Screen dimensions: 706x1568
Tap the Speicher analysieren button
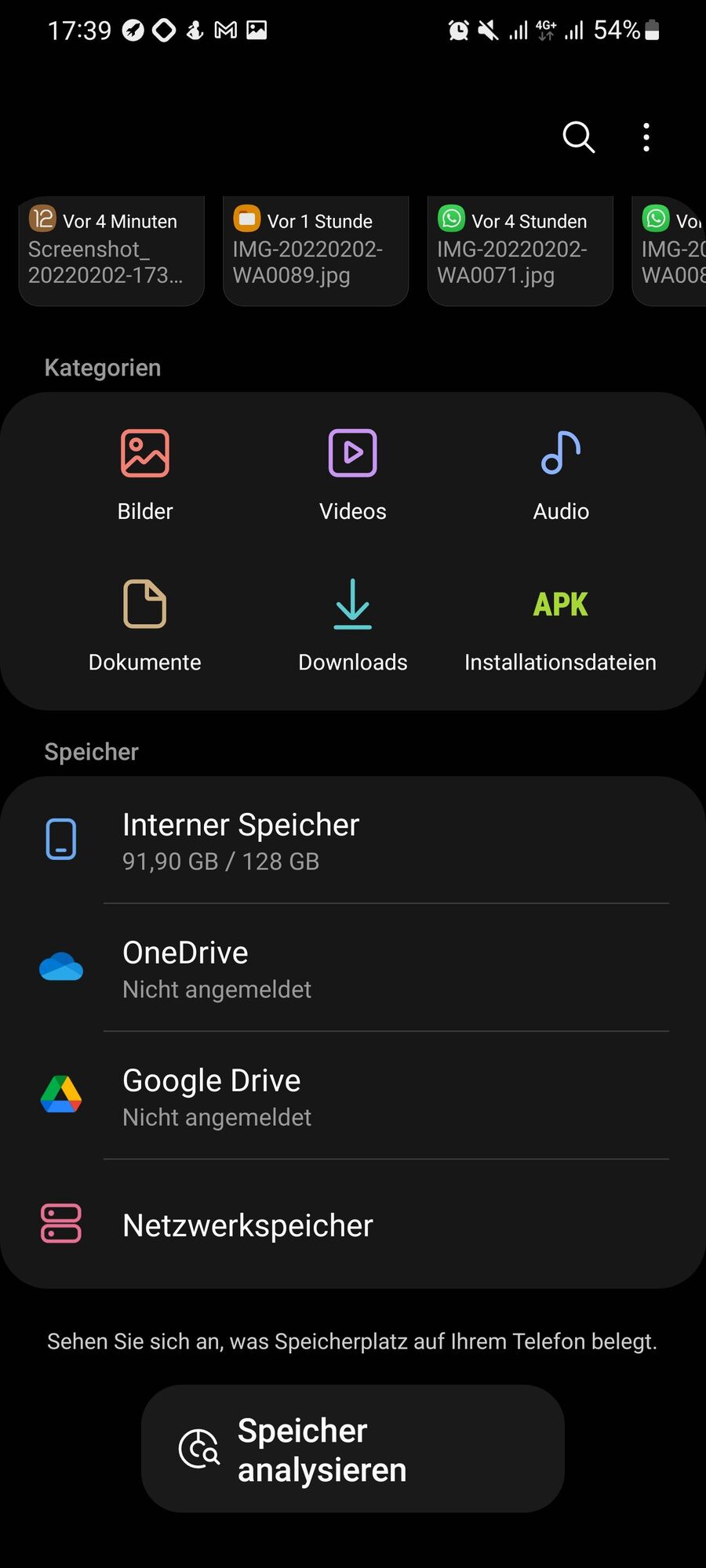click(353, 1449)
